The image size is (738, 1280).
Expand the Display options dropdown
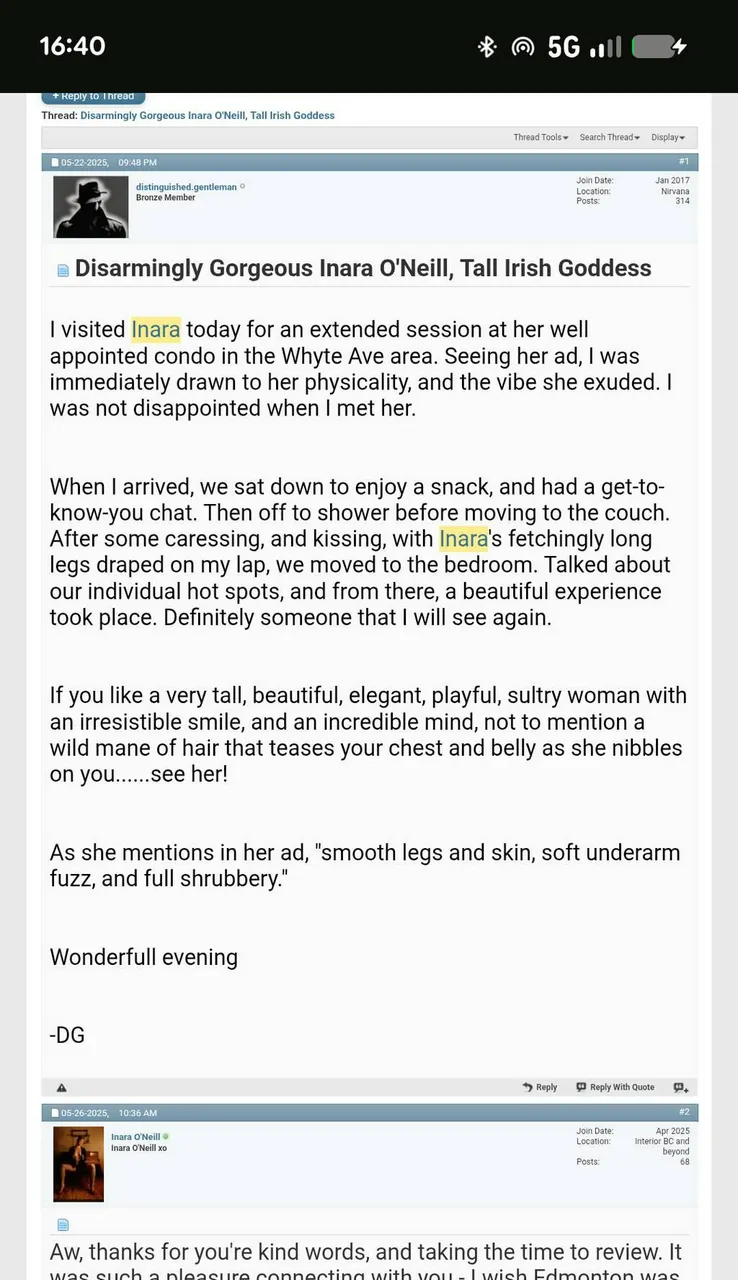coord(667,138)
